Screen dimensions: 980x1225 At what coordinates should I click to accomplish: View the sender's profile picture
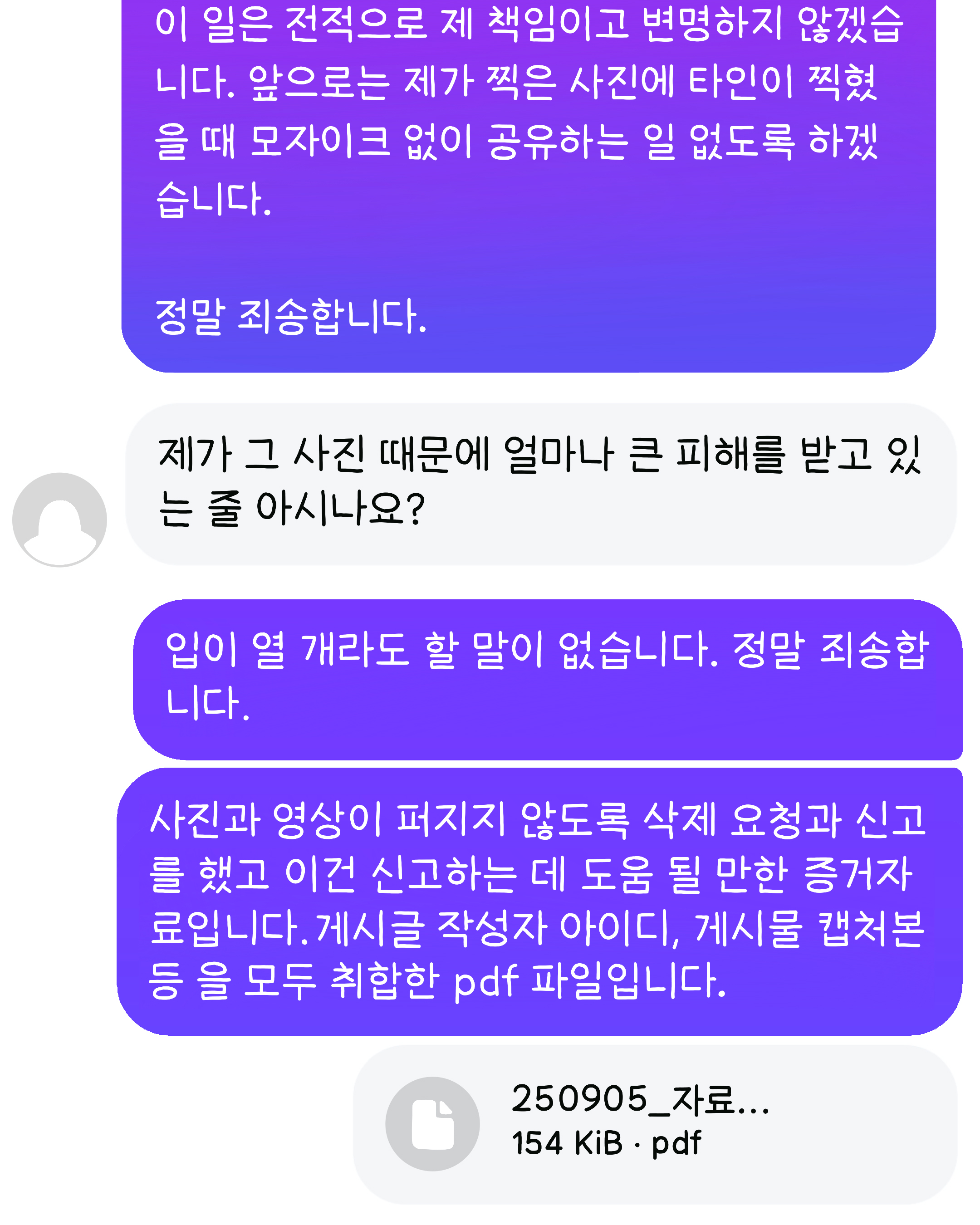click(x=59, y=519)
